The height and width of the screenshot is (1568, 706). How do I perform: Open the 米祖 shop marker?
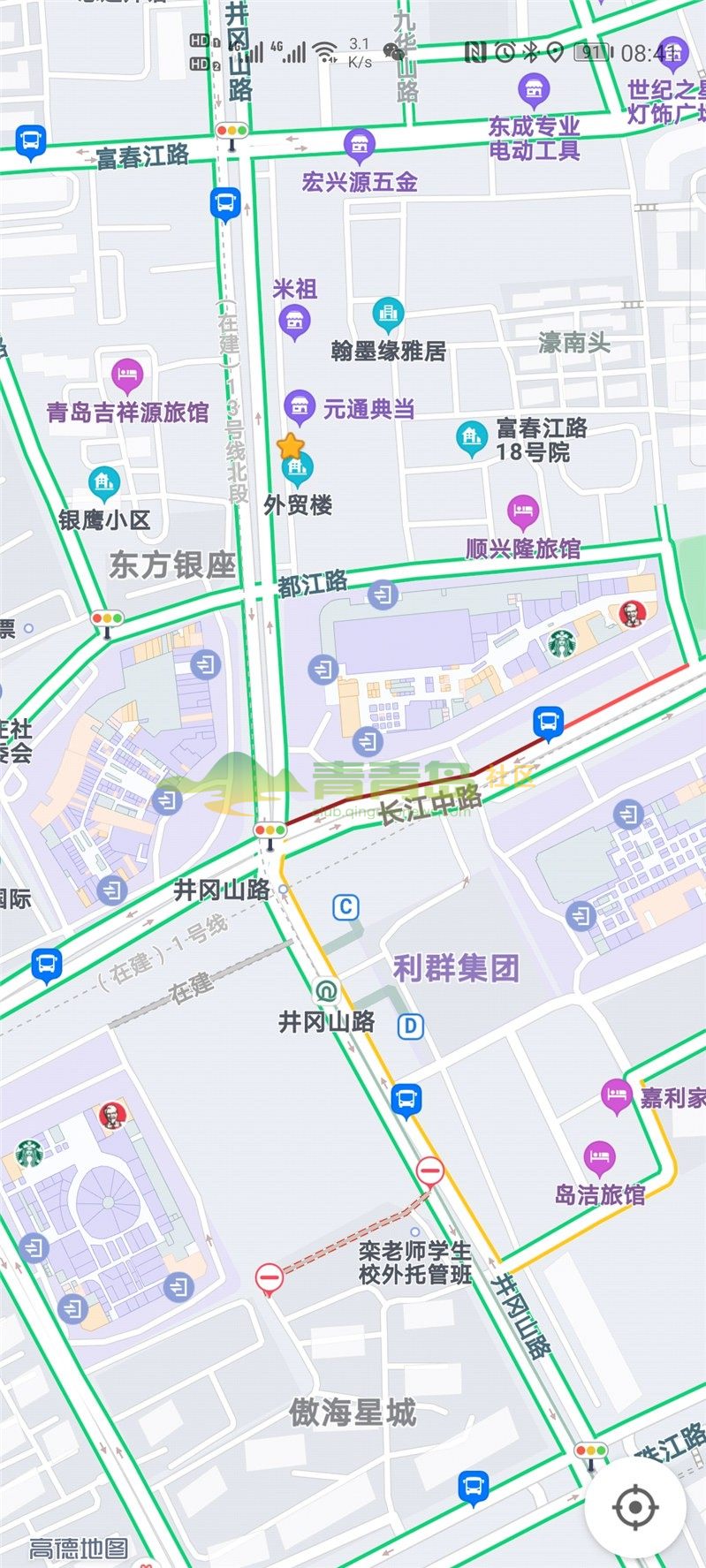(294, 321)
